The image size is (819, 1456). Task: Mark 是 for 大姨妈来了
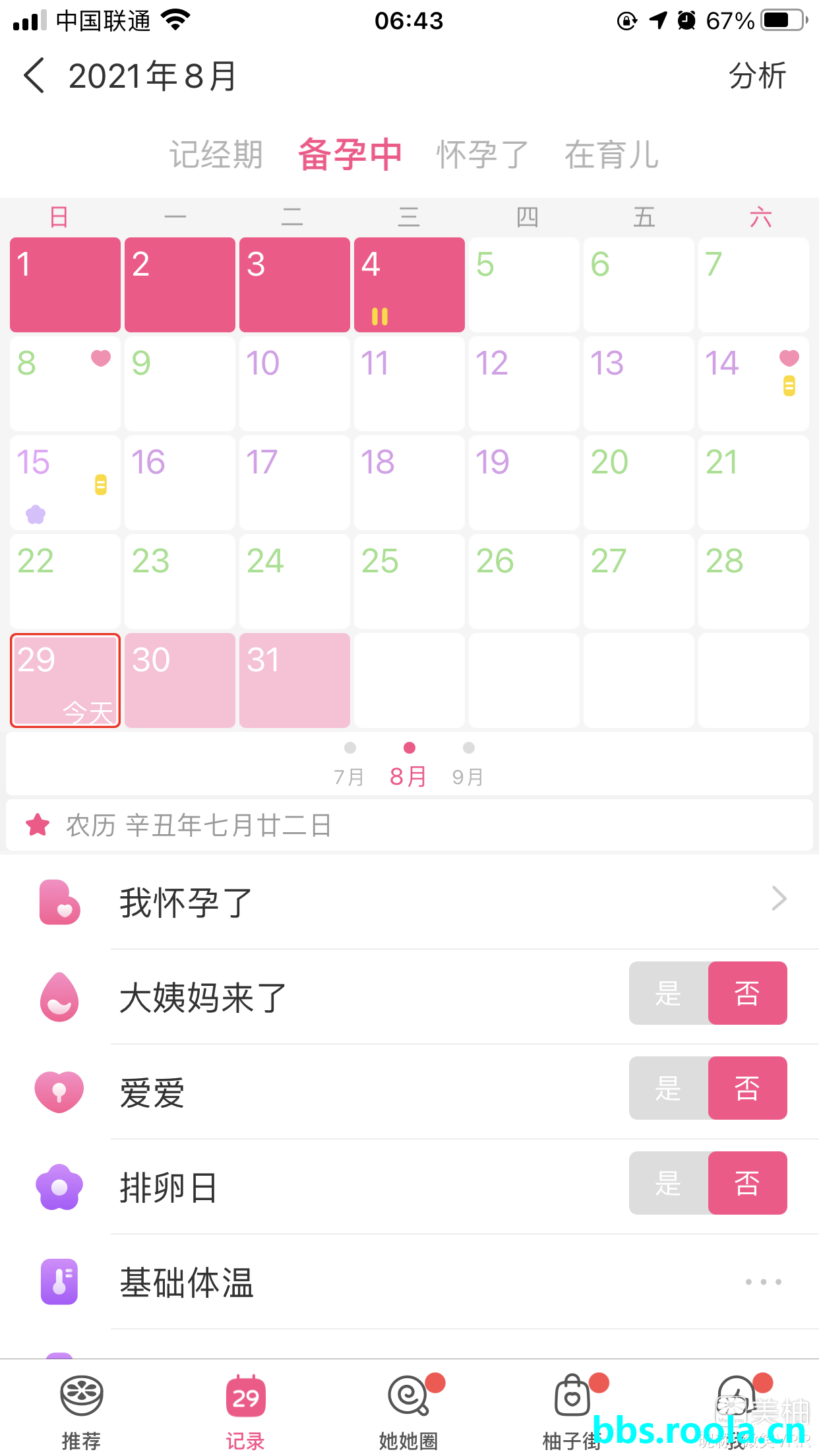coord(669,993)
